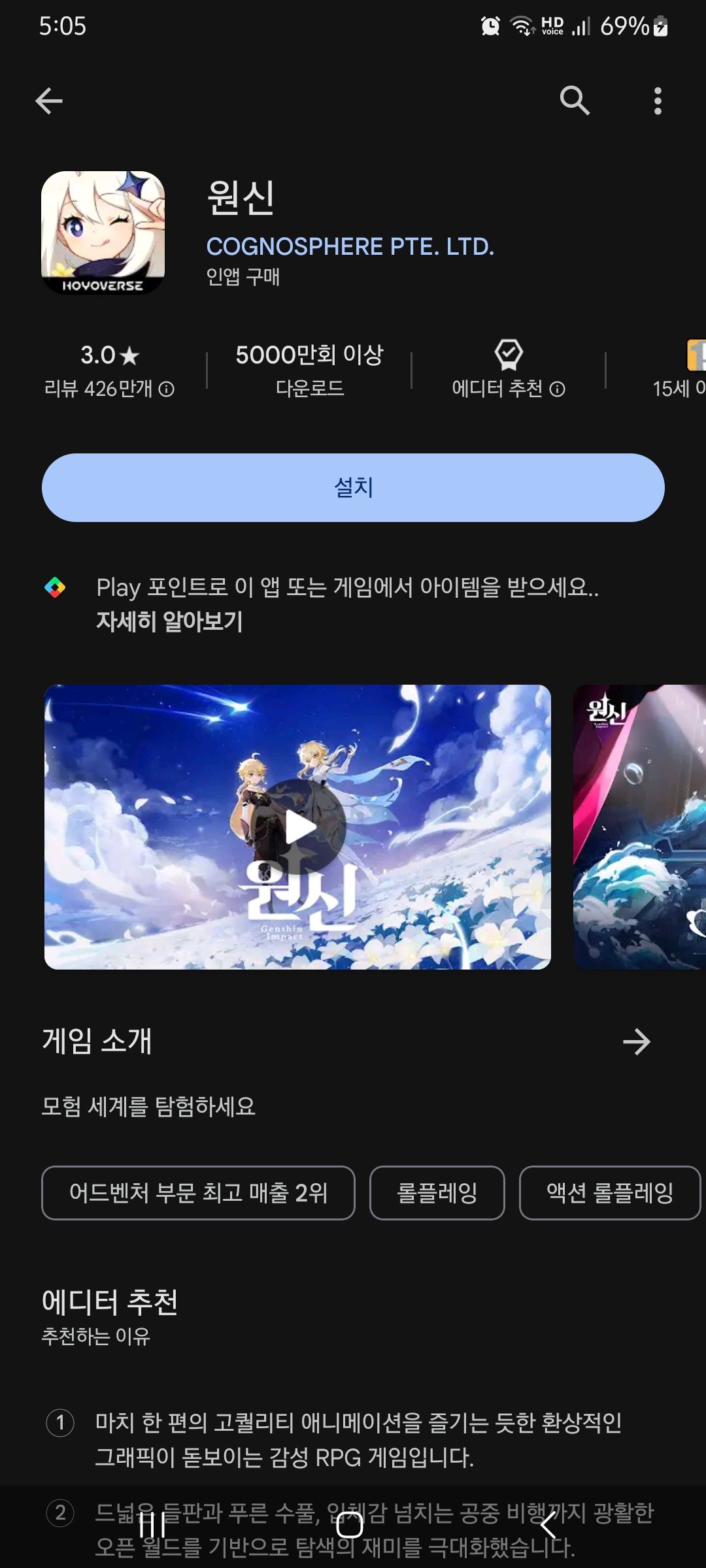Open the 3.0 star rating and reviews info
Image resolution: width=706 pixels, height=1568 pixels.
click(109, 370)
